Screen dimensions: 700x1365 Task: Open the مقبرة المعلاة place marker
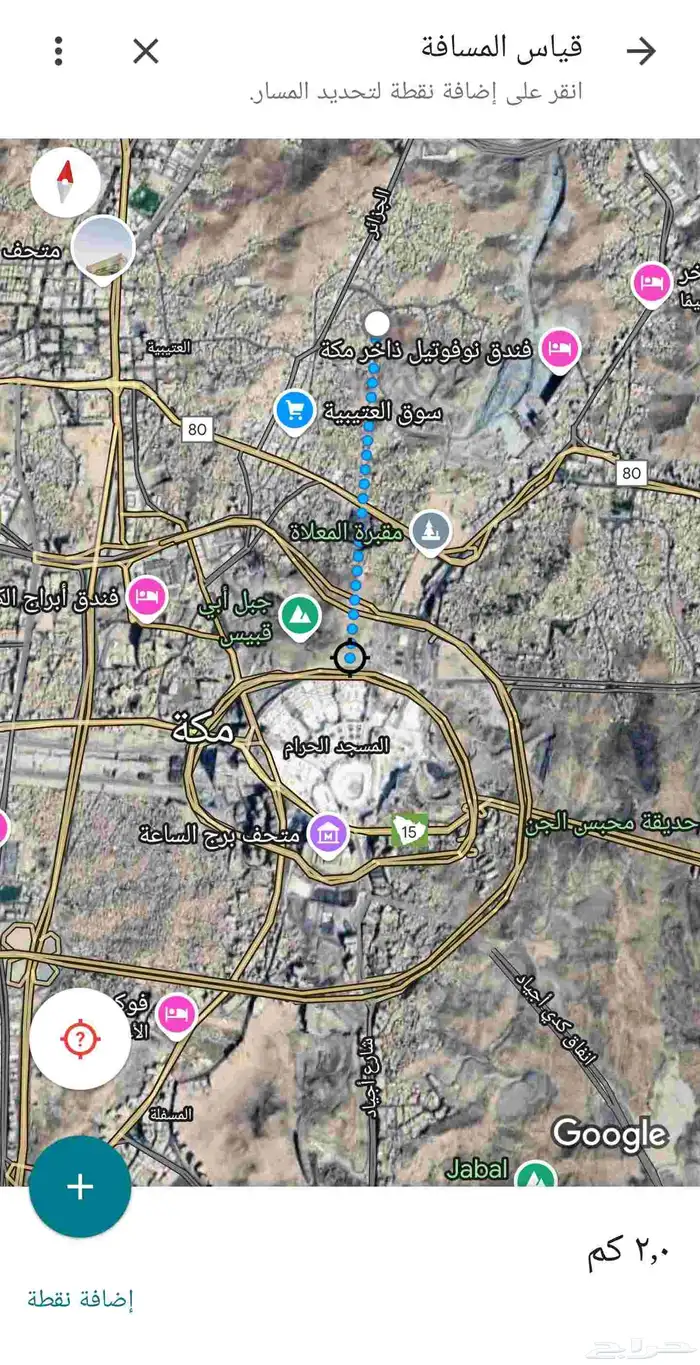coord(431,530)
